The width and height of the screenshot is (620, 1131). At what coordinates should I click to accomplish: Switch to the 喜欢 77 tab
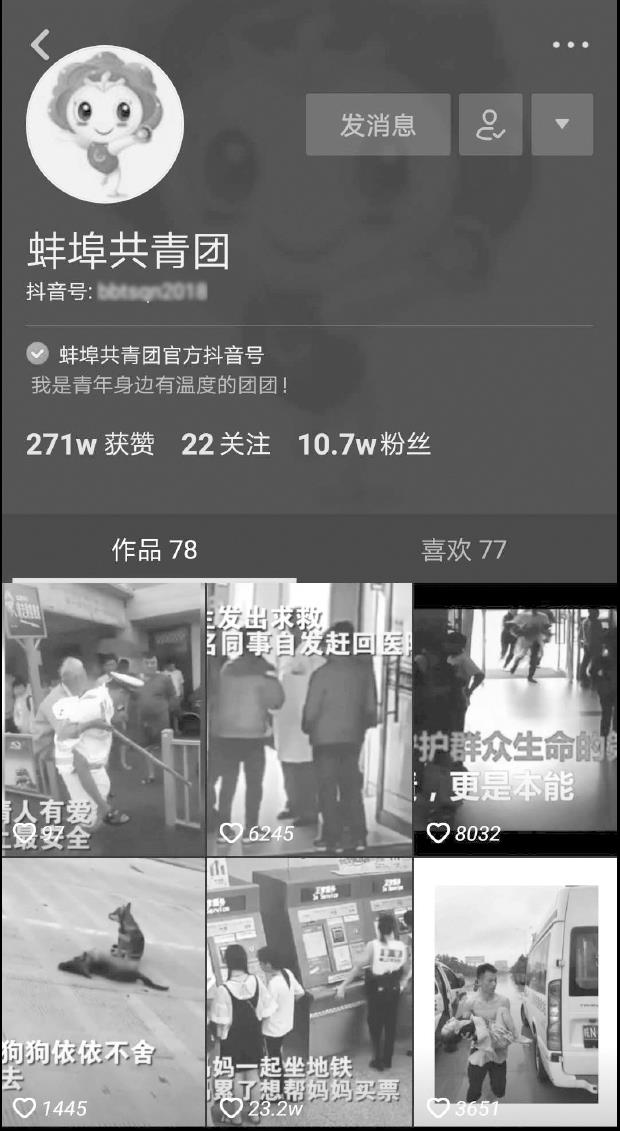[x=463, y=549]
